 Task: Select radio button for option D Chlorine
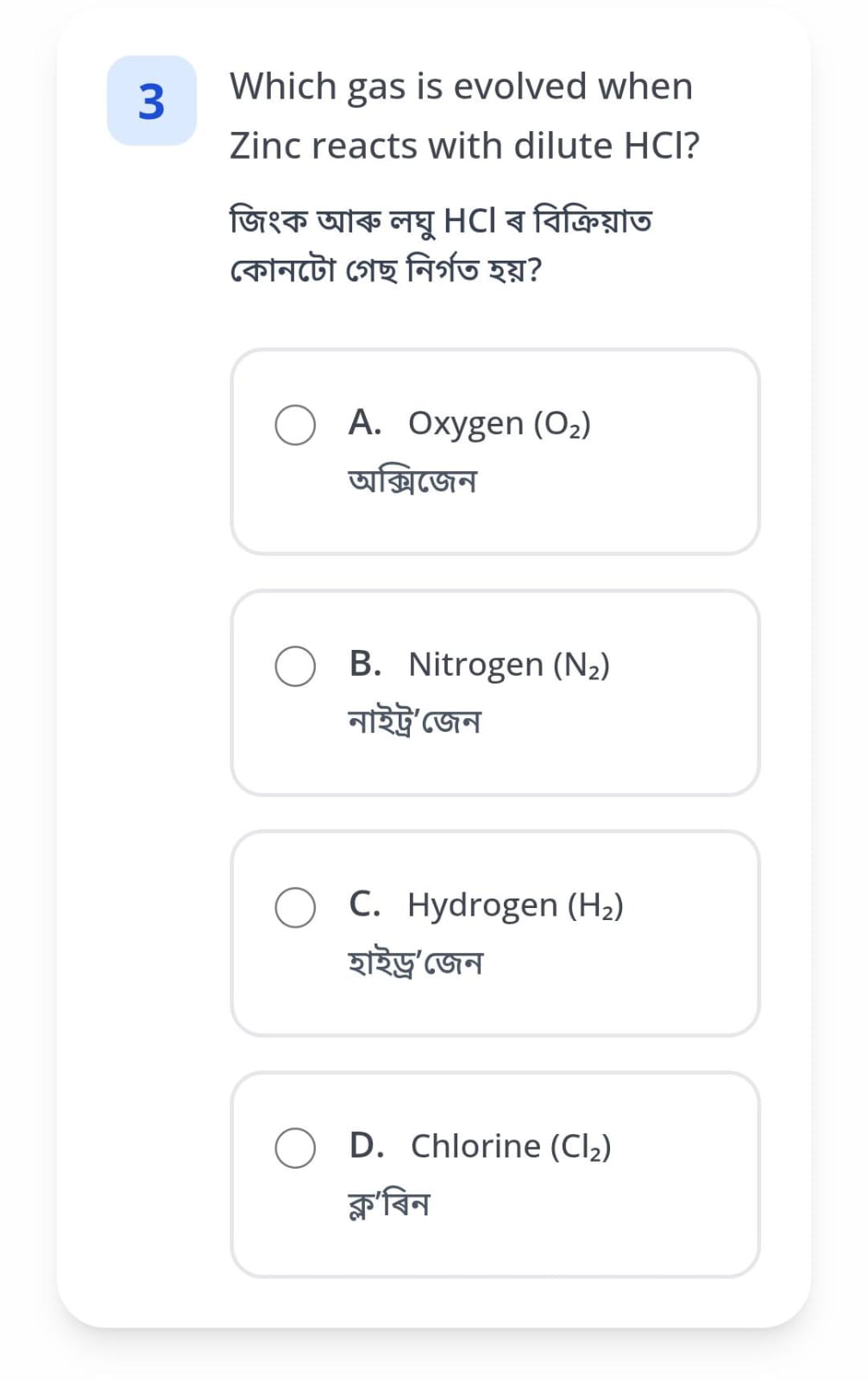(x=295, y=1146)
